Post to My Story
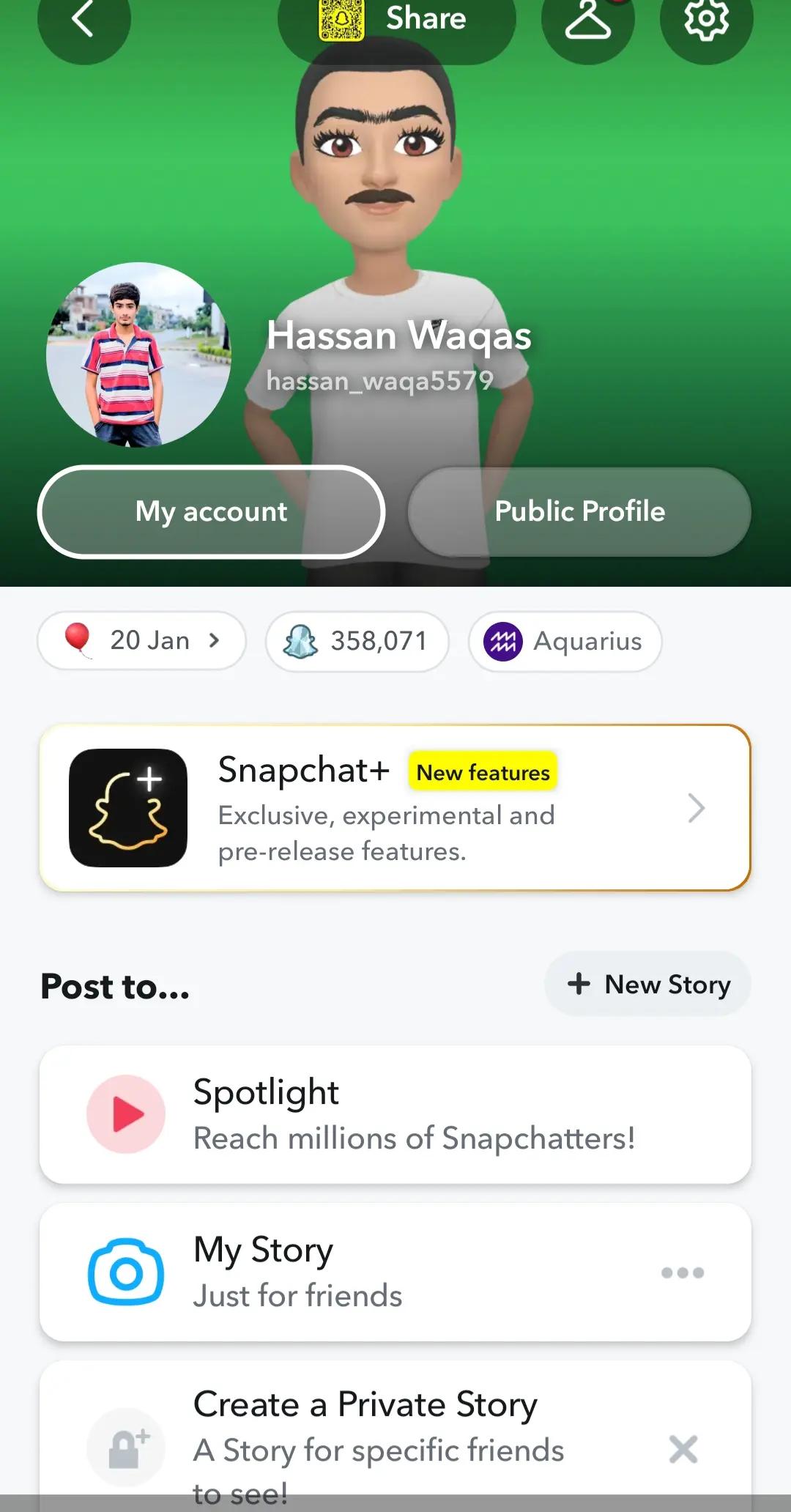Screen dimensions: 791x1512 (x=395, y=1272)
